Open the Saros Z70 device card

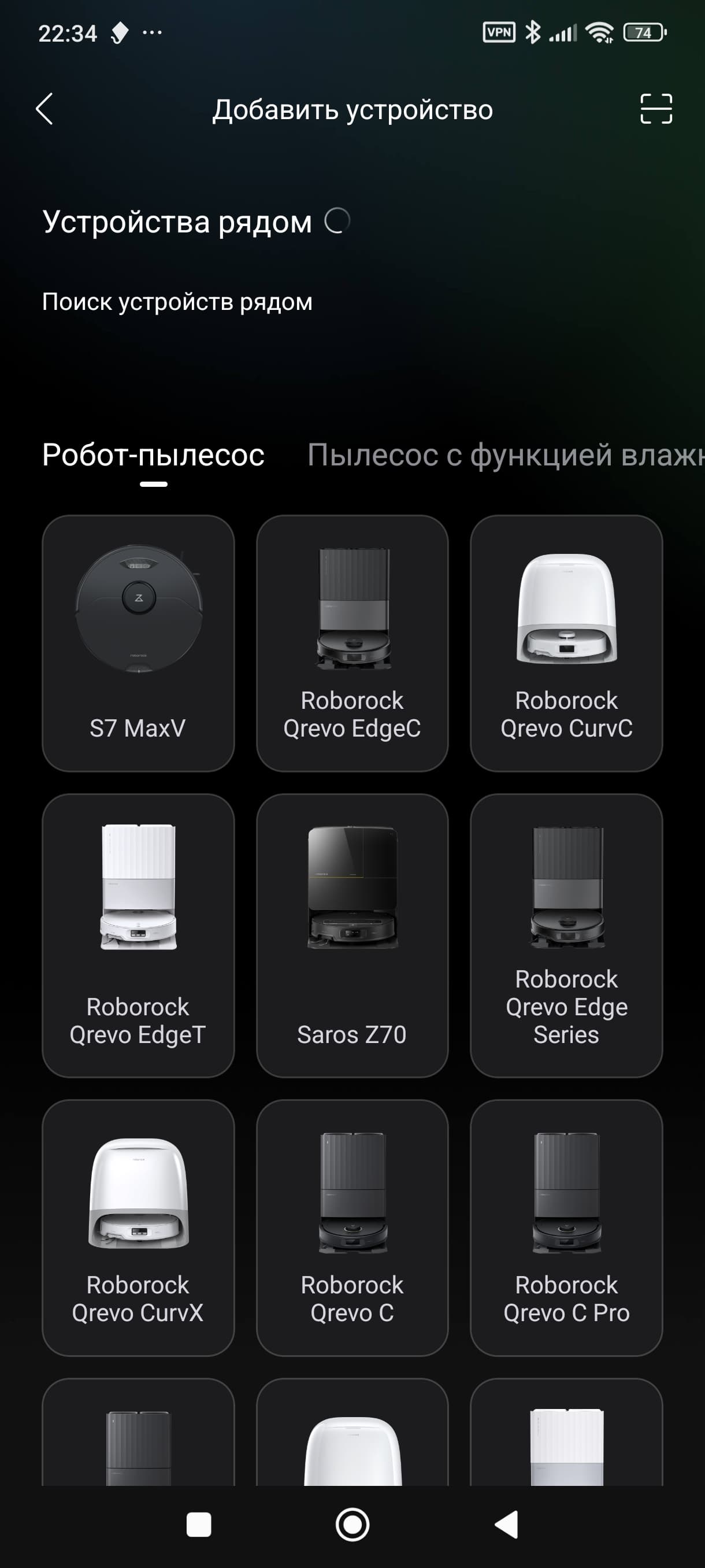pos(352,935)
